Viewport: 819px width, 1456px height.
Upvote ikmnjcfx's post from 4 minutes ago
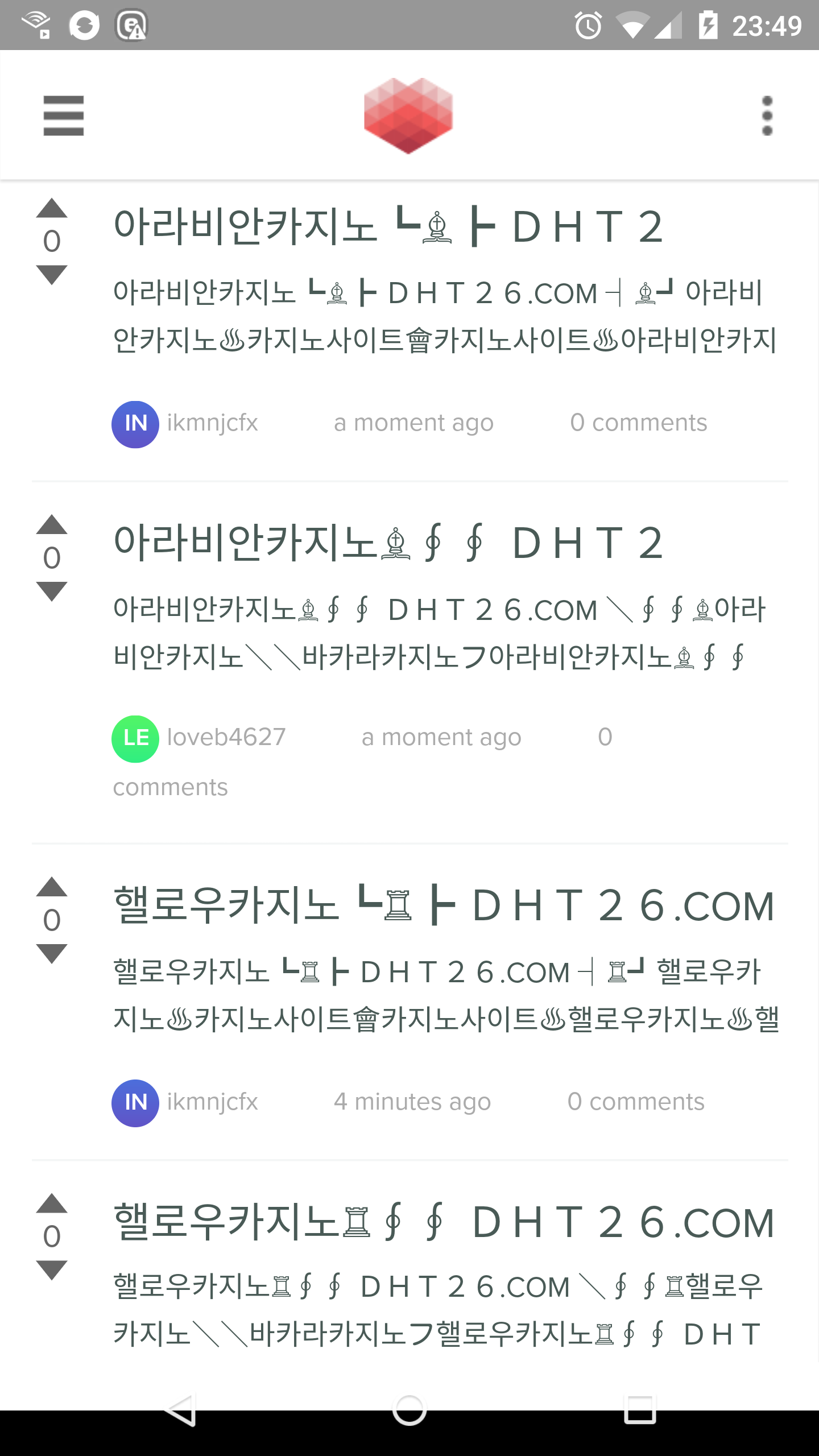(x=52, y=887)
